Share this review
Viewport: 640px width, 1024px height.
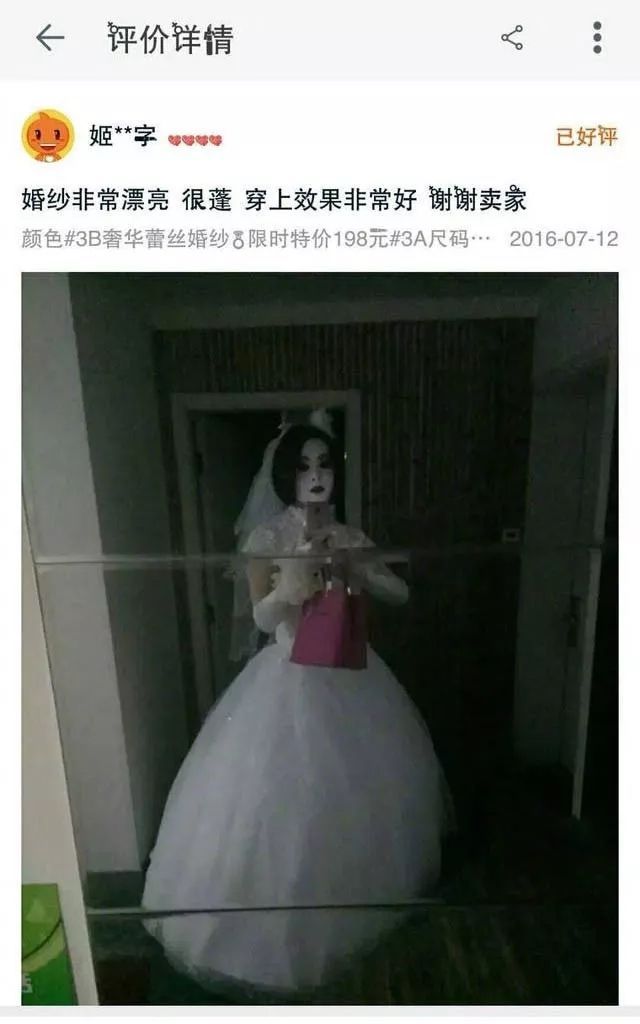tap(512, 38)
